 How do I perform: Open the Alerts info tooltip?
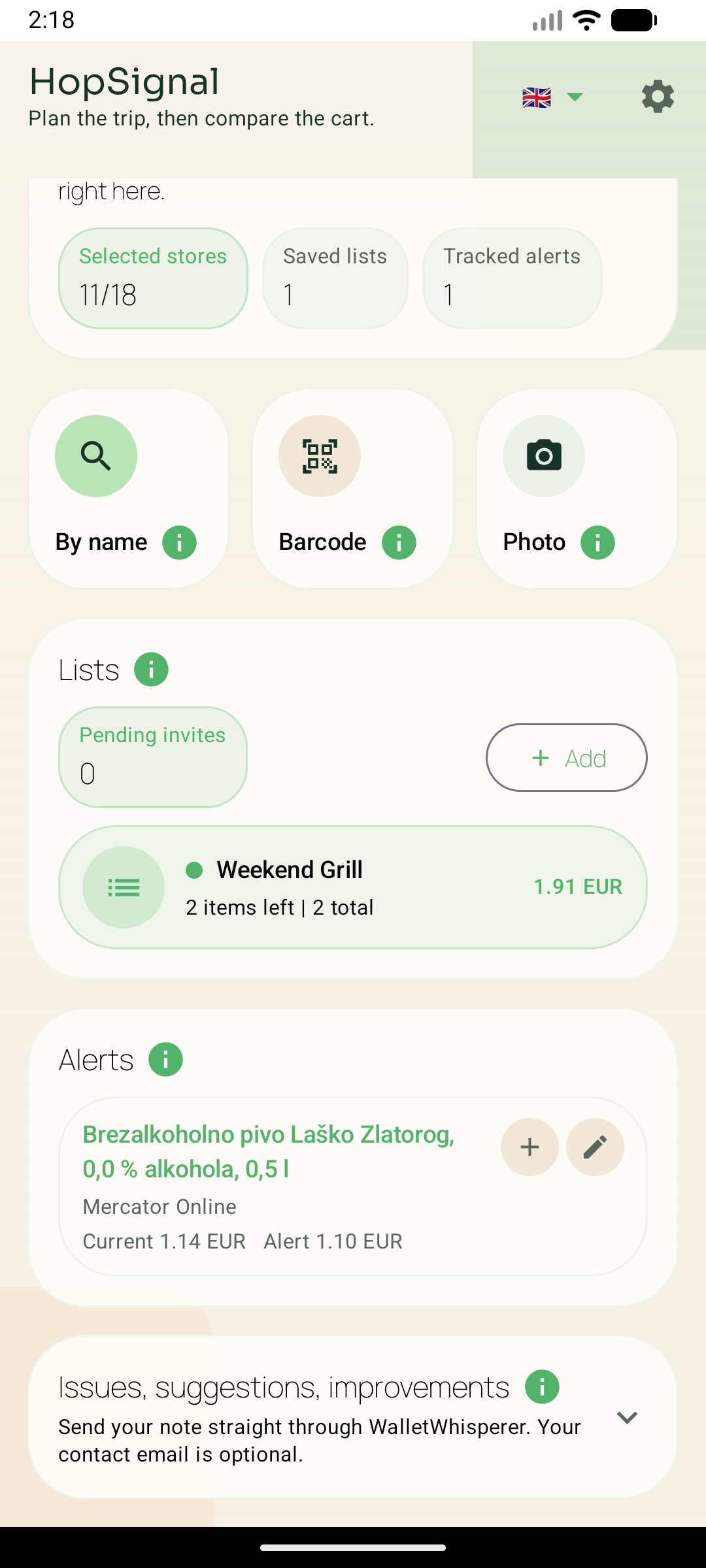point(165,1059)
